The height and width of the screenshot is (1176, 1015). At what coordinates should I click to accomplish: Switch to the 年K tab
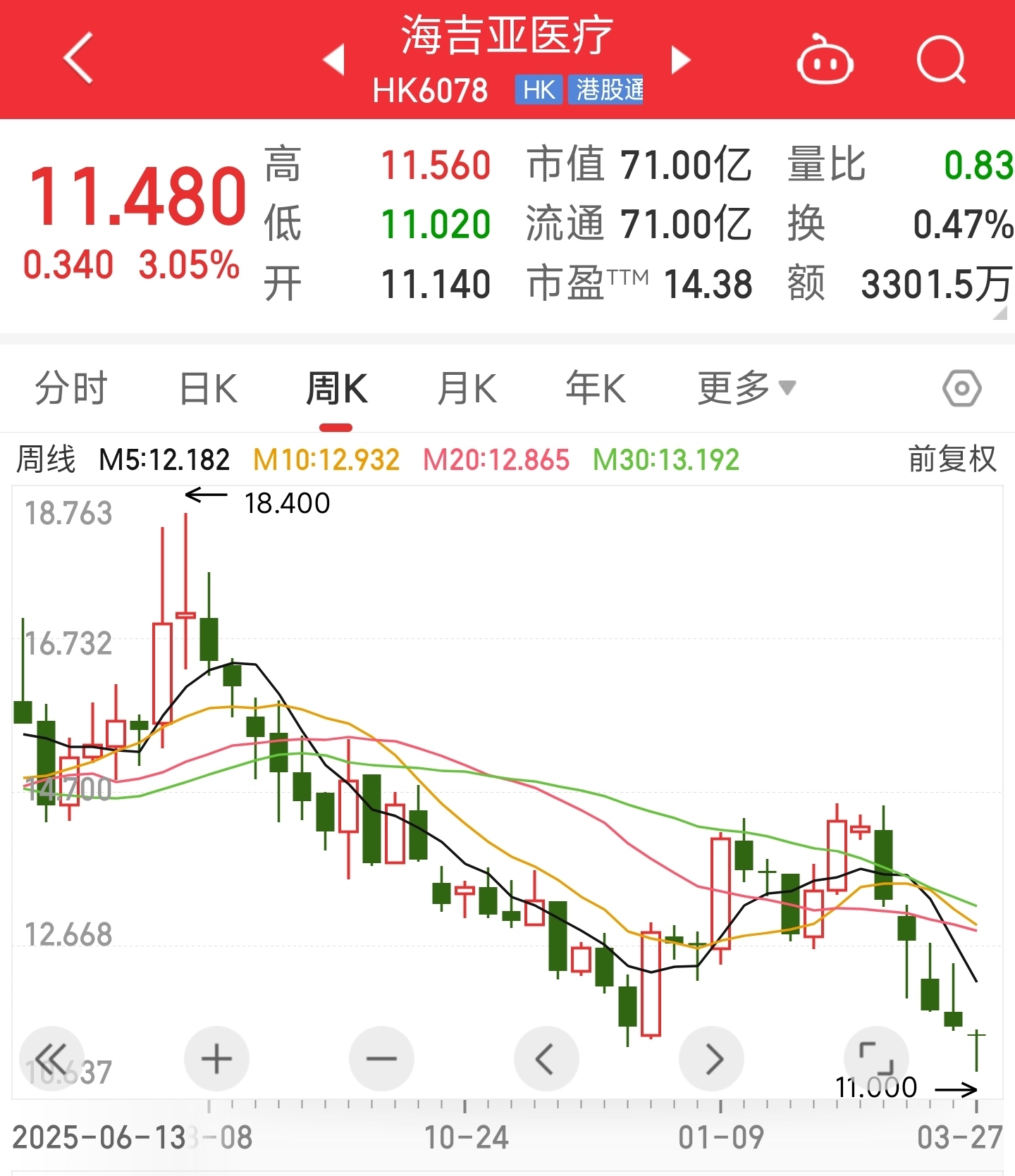[596, 388]
